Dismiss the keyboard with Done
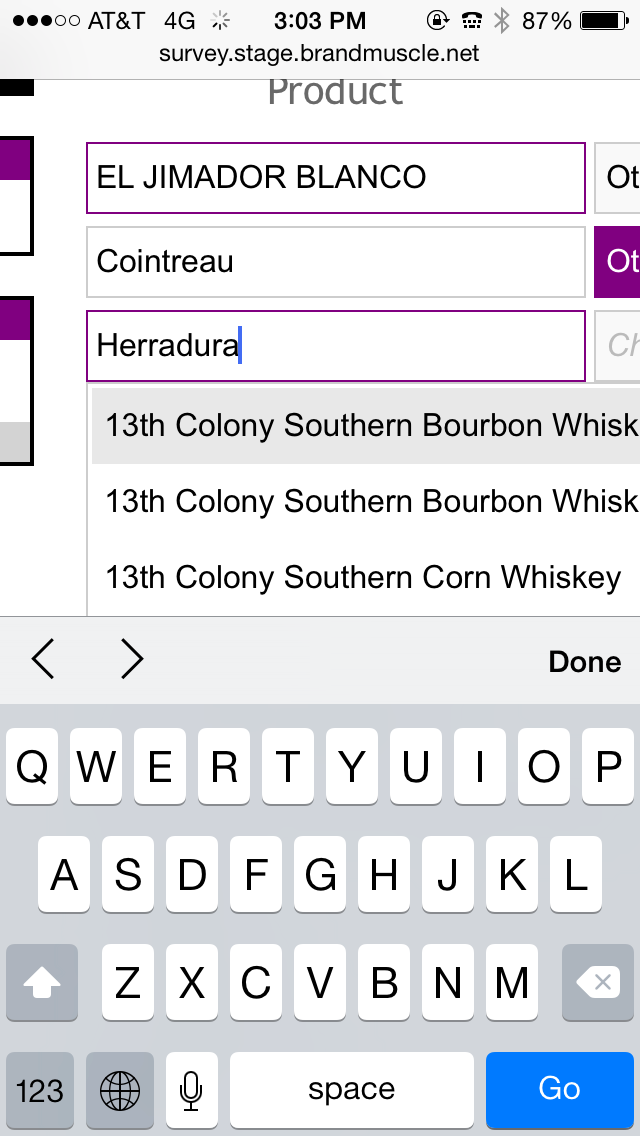The image size is (640, 1136). (584, 661)
